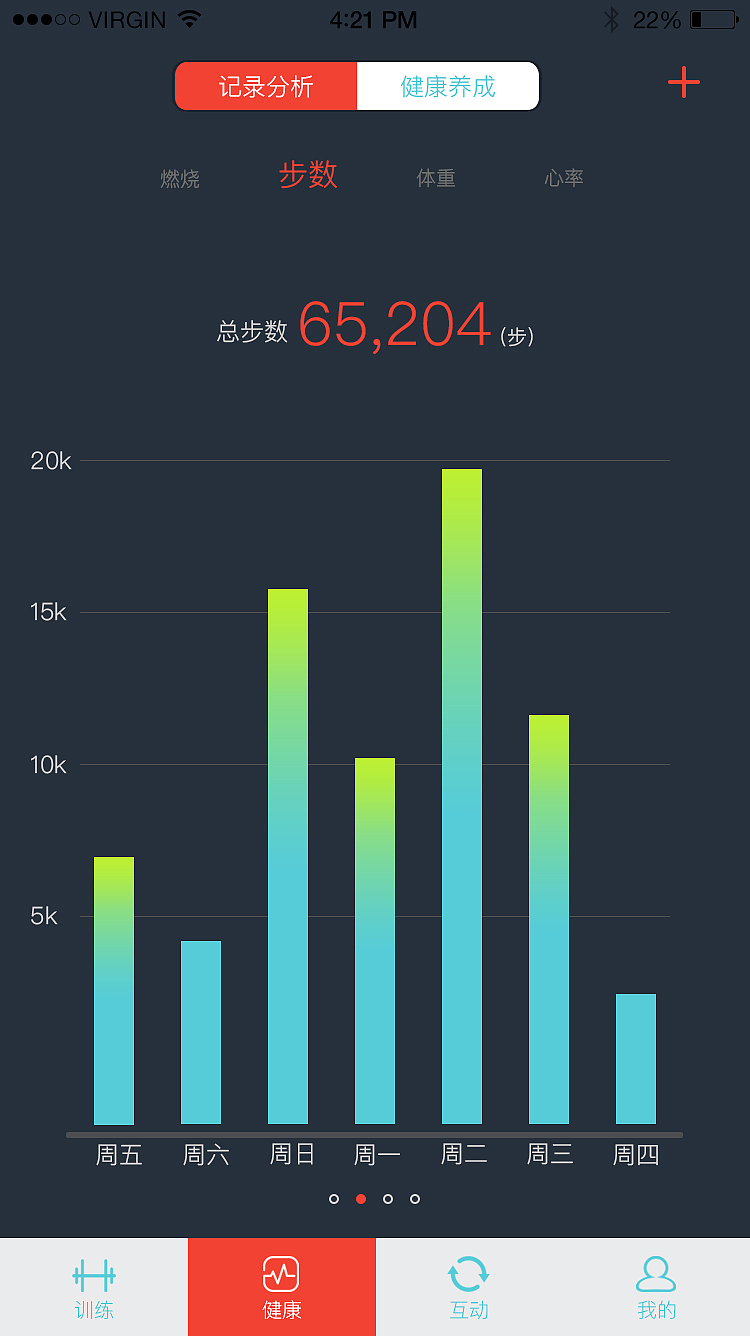The image size is (750, 1336).
Task: Tap the 互动 sync arrows icon
Action: (468, 1275)
